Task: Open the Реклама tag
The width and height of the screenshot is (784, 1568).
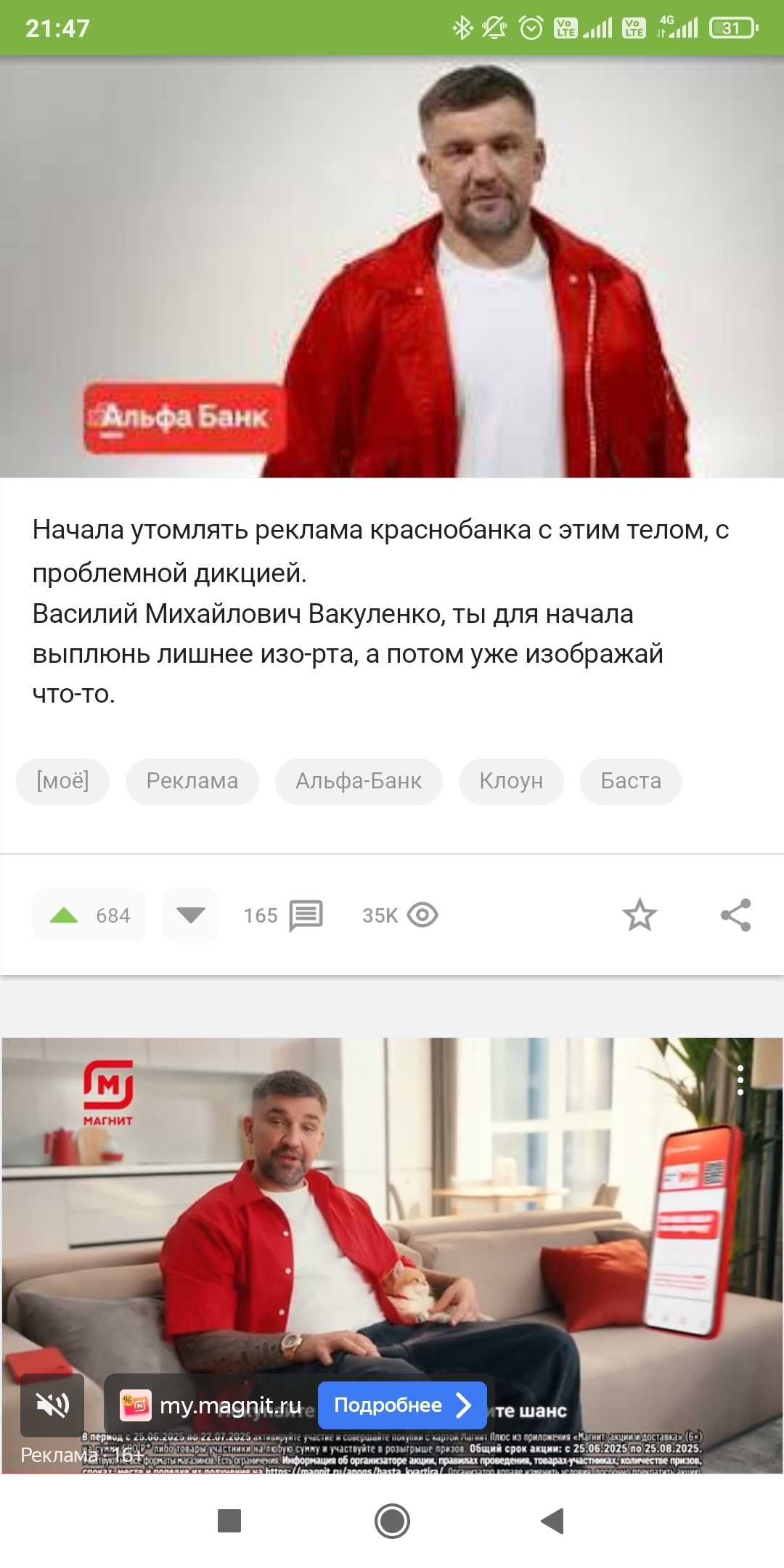Action: click(192, 781)
